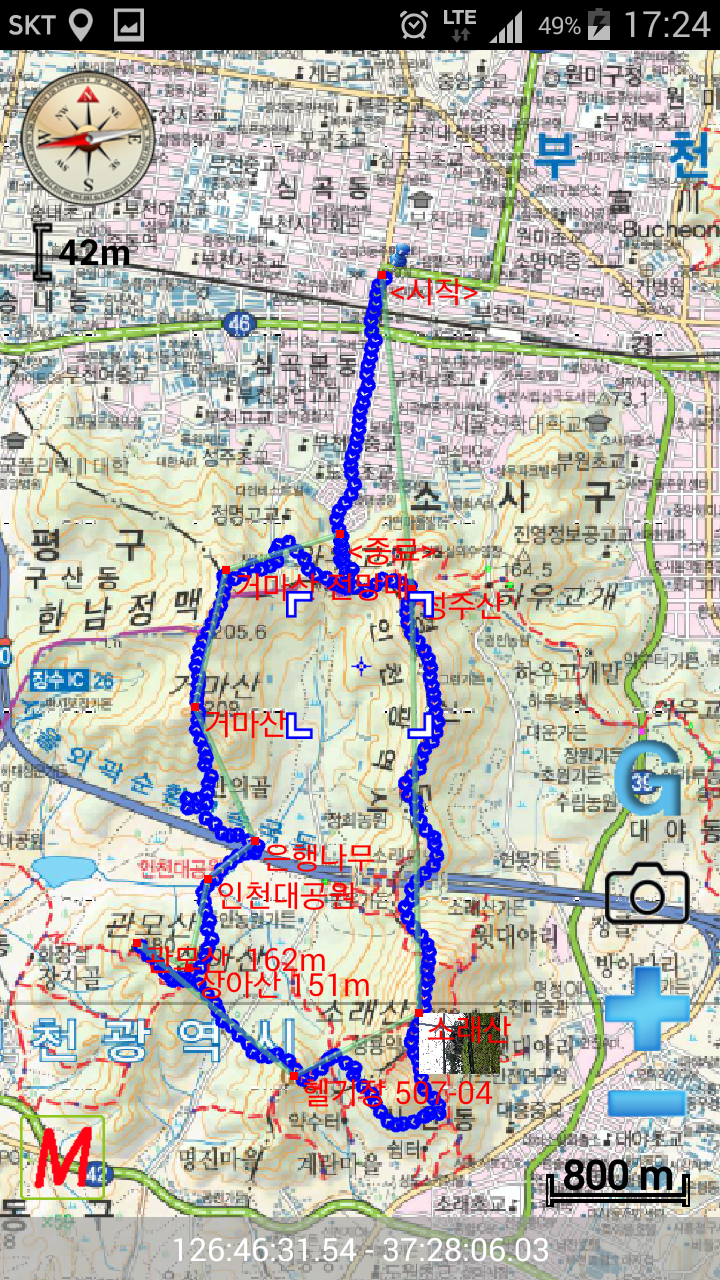Zoom in with the plus button

(647, 1008)
